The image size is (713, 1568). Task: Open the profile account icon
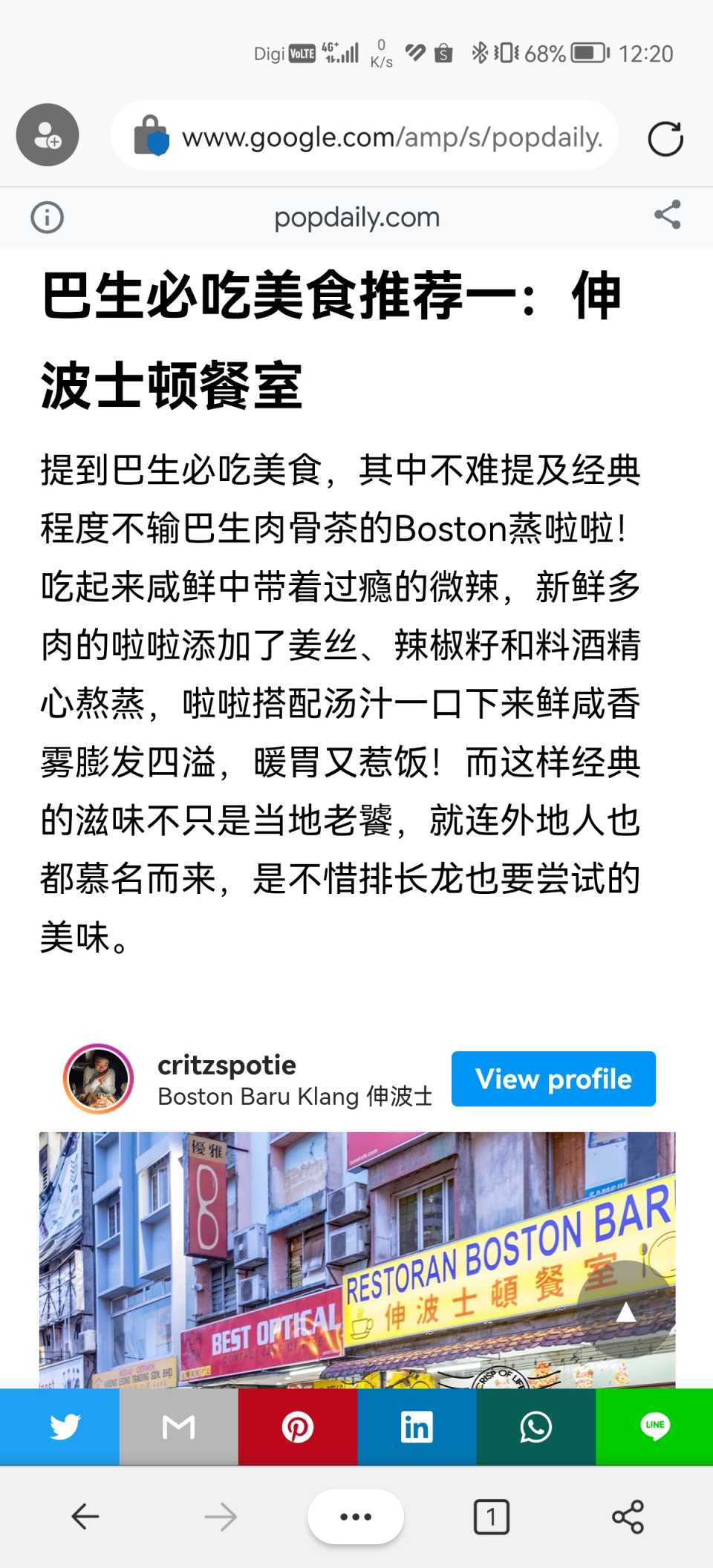48,135
